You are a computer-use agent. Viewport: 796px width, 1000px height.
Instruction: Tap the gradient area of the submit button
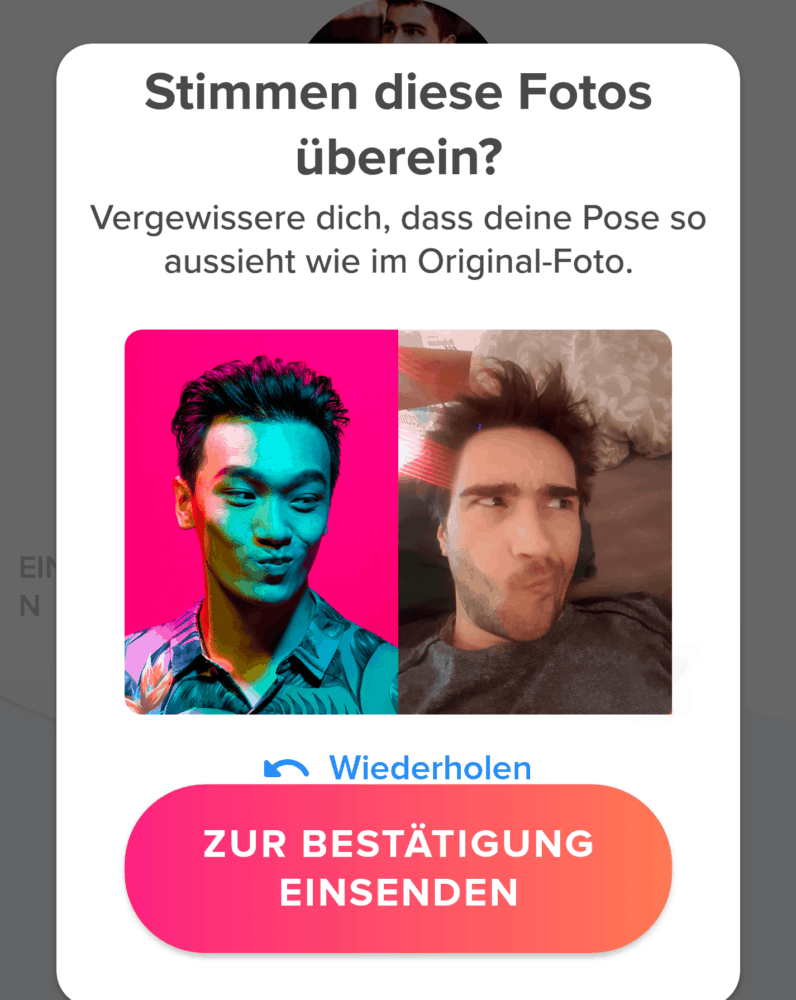tap(398, 865)
